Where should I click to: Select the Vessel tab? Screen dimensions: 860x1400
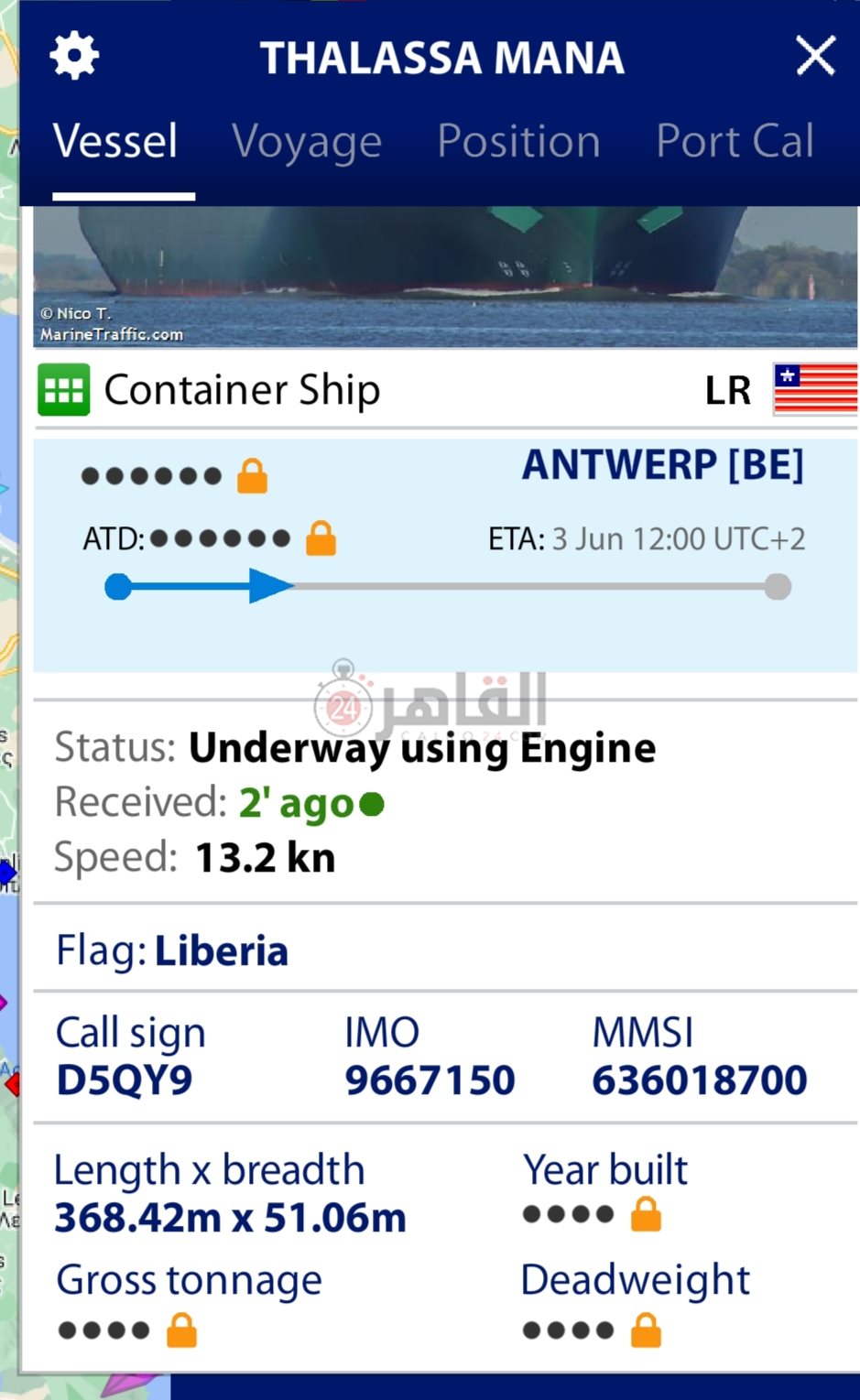coord(115,142)
